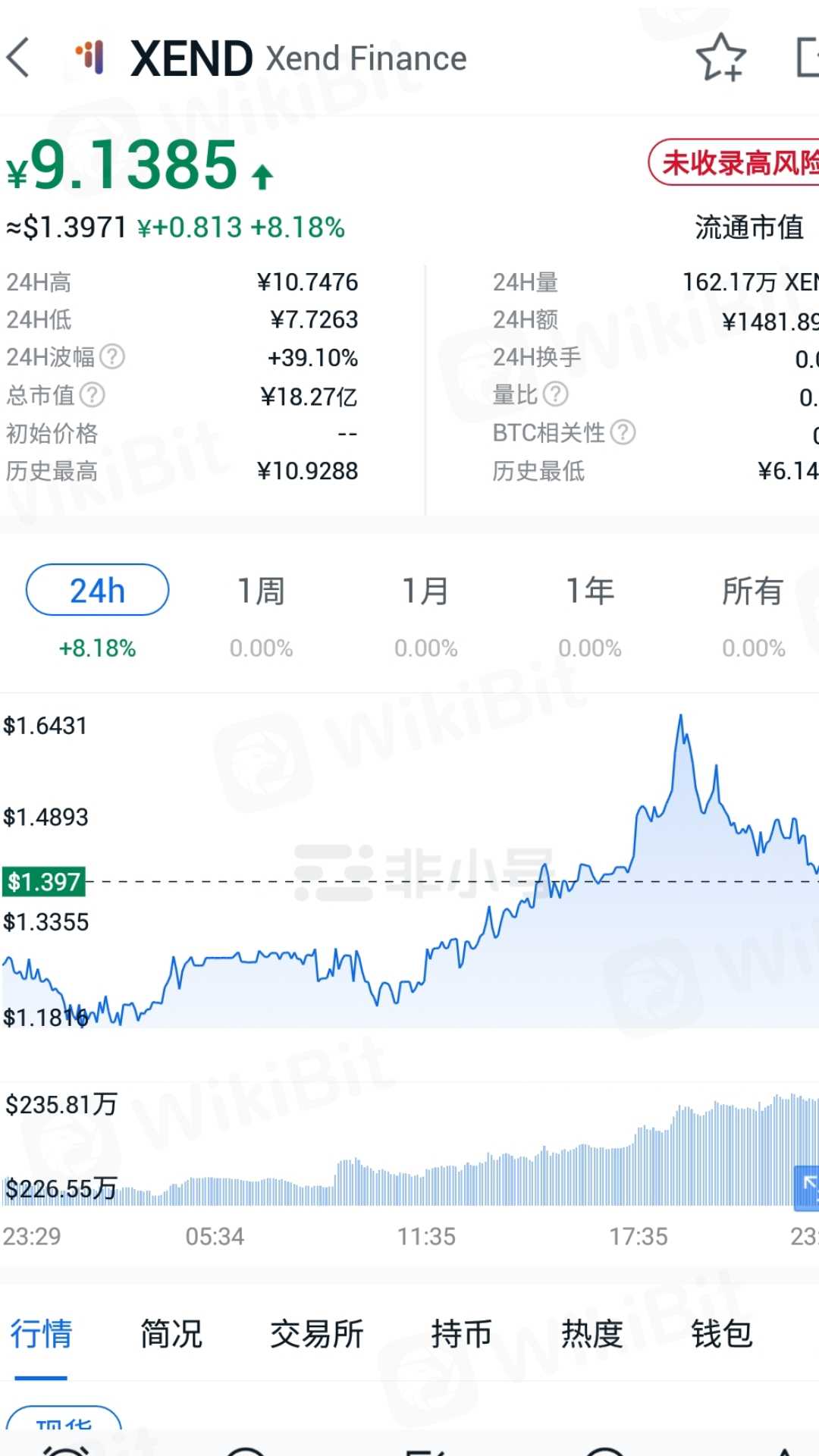Open the 未收录高风险 risk warning badge

pyautogui.click(x=734, y=162)
